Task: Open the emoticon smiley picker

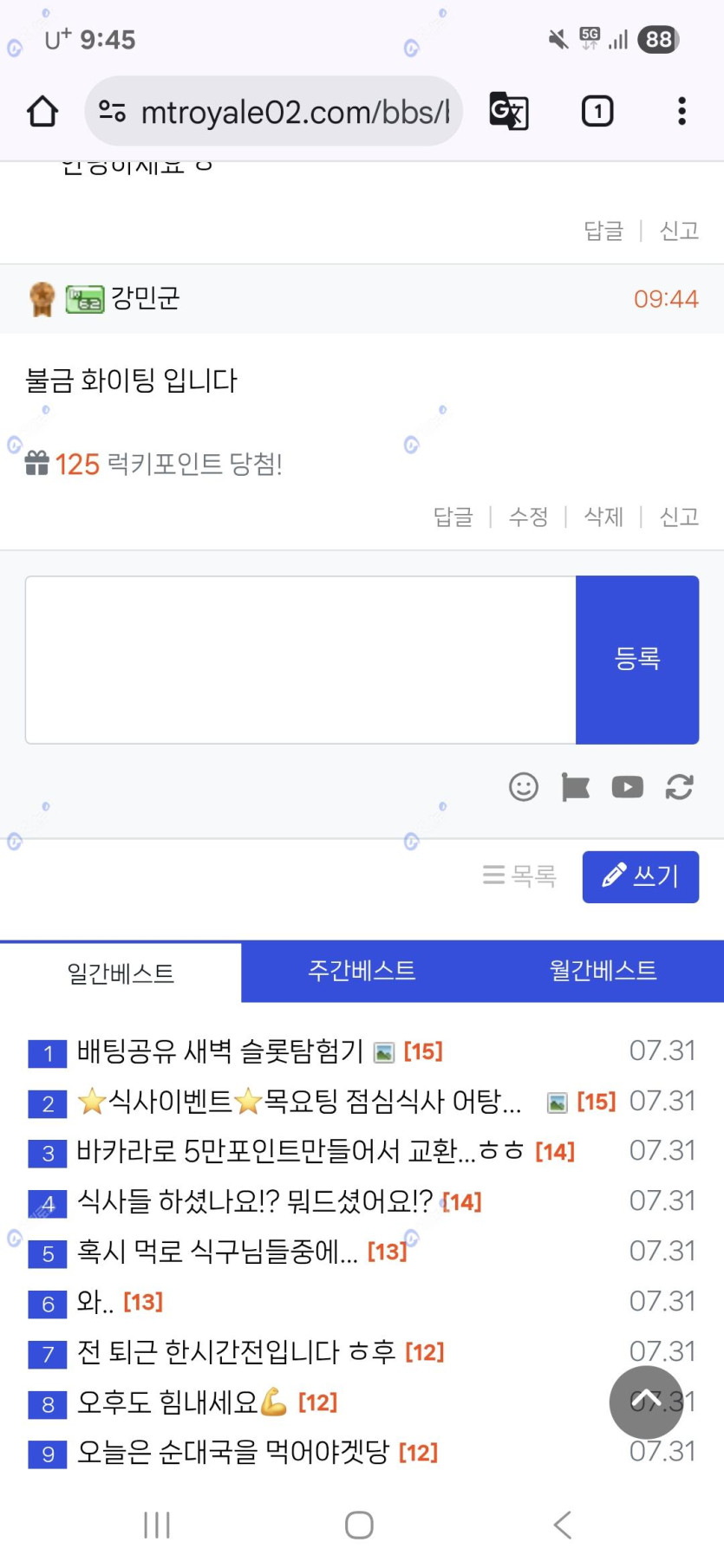Action: point(524,787)
